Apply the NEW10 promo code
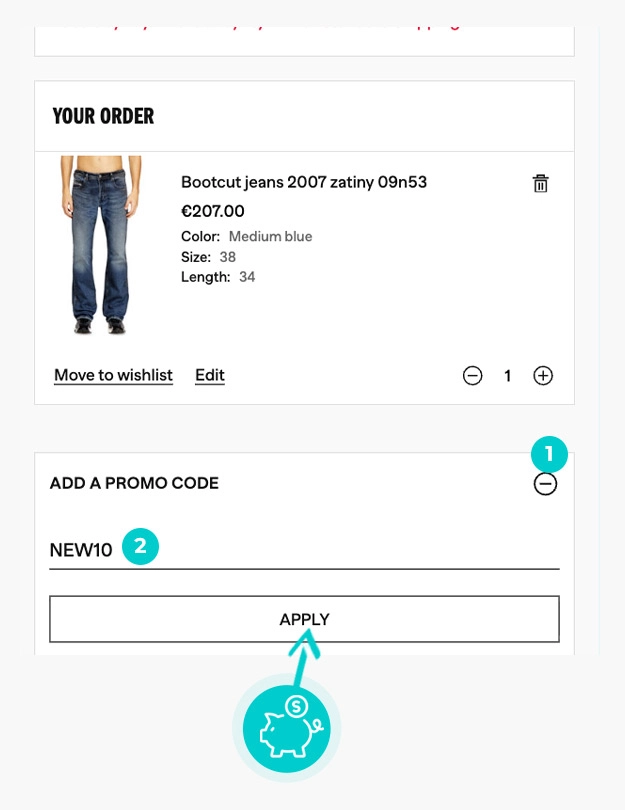This screenshot has height=810, width=625. point(304,619)
